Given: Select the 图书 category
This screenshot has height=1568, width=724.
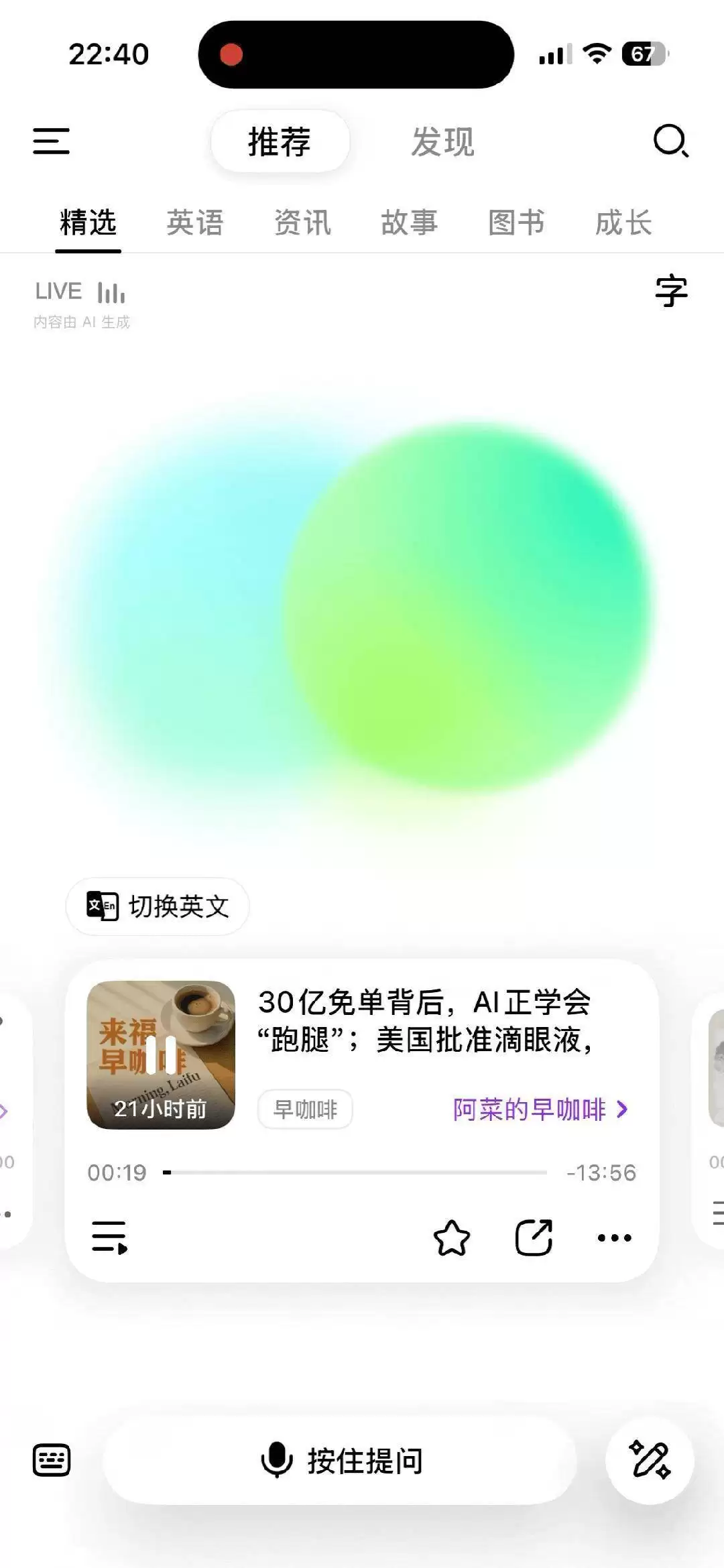Looking at the screenshot, I should pos(516,223).
